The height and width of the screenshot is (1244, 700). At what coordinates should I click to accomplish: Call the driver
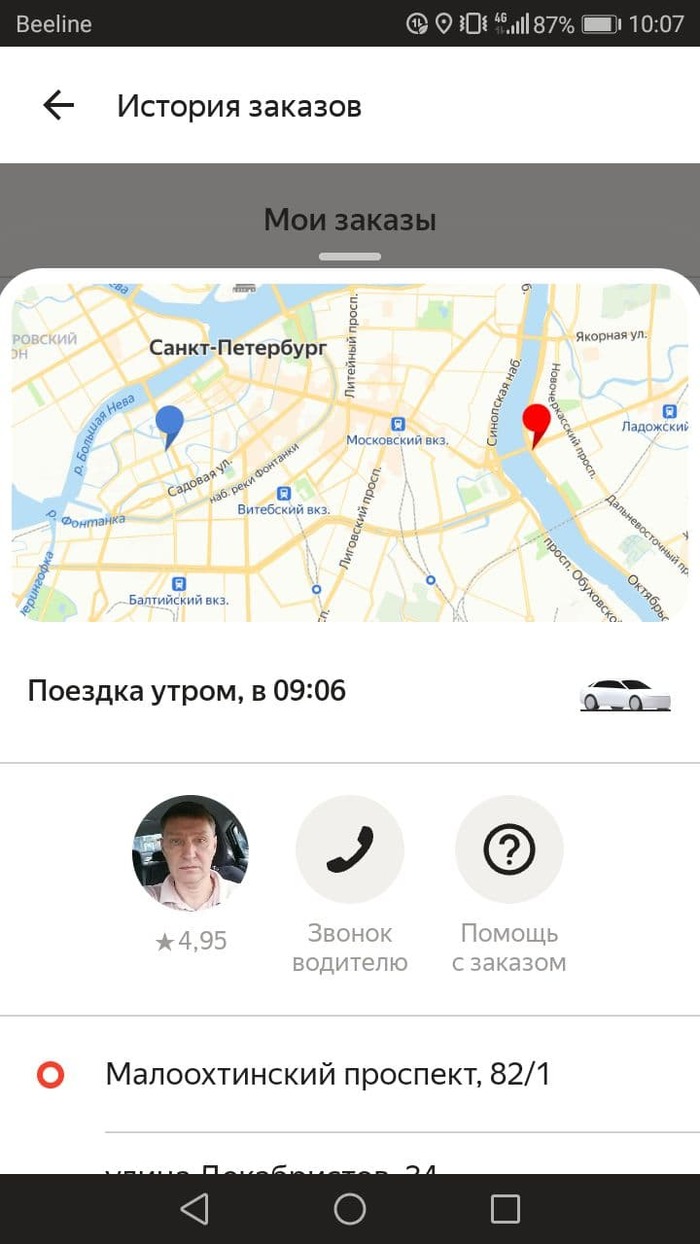click(350, 850)
